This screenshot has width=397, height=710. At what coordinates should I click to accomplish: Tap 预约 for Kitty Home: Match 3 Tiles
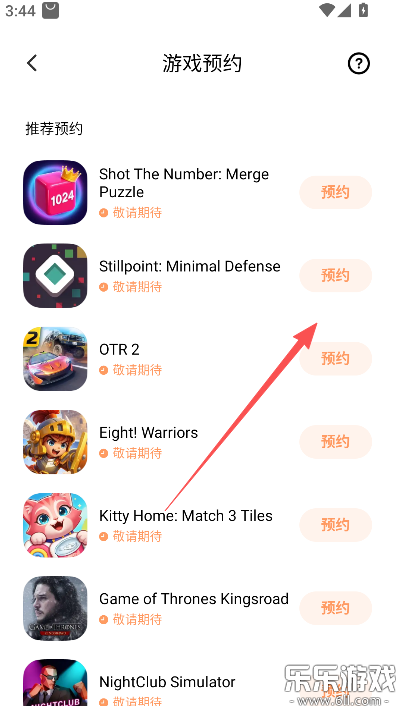pos(335,525)
